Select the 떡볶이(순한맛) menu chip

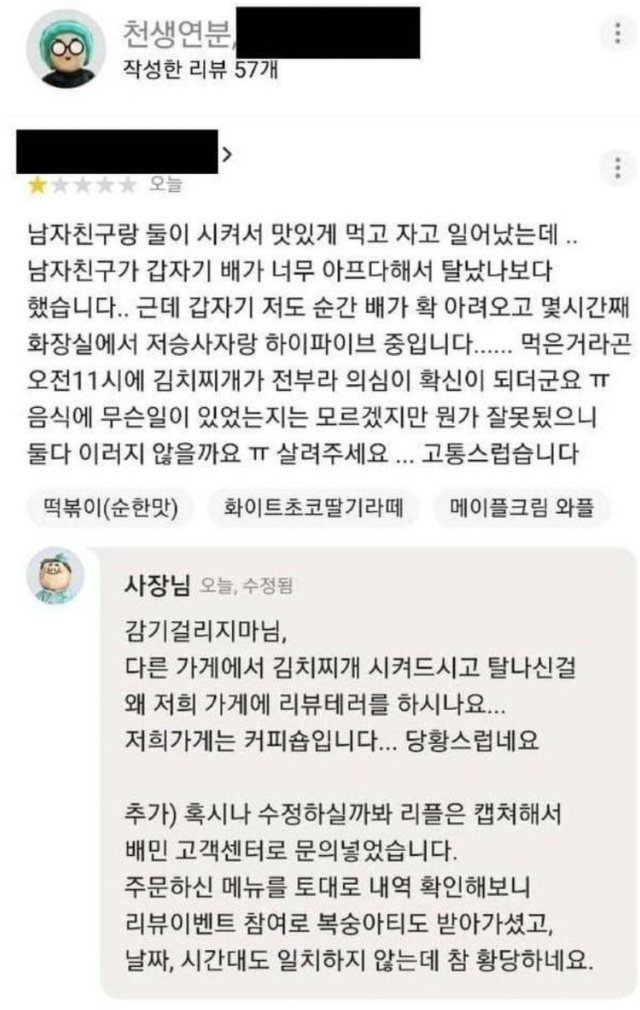[x=105, y=509]
